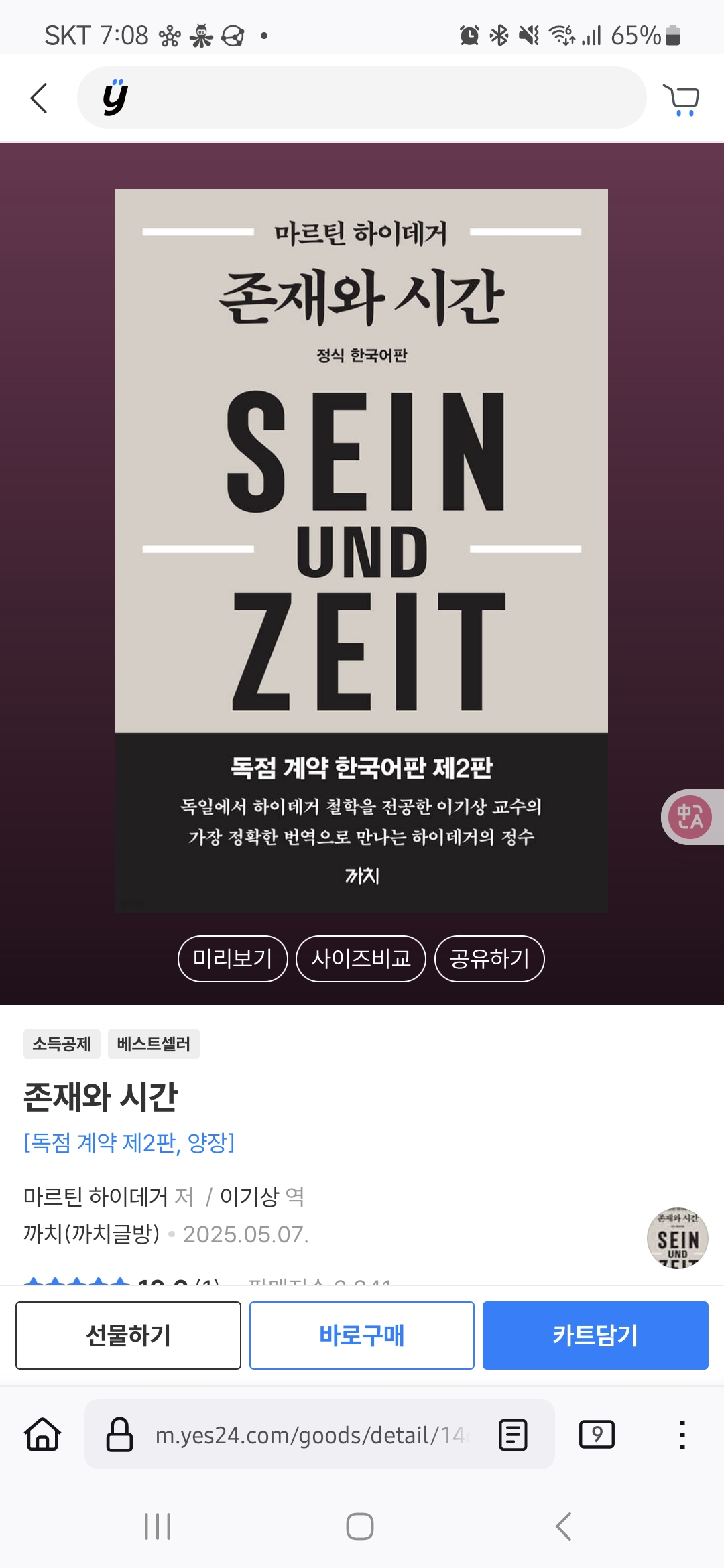Viewport: 724px width, 1568px height.
Task: Open the Yes24 search box
Action: [362, 98]
